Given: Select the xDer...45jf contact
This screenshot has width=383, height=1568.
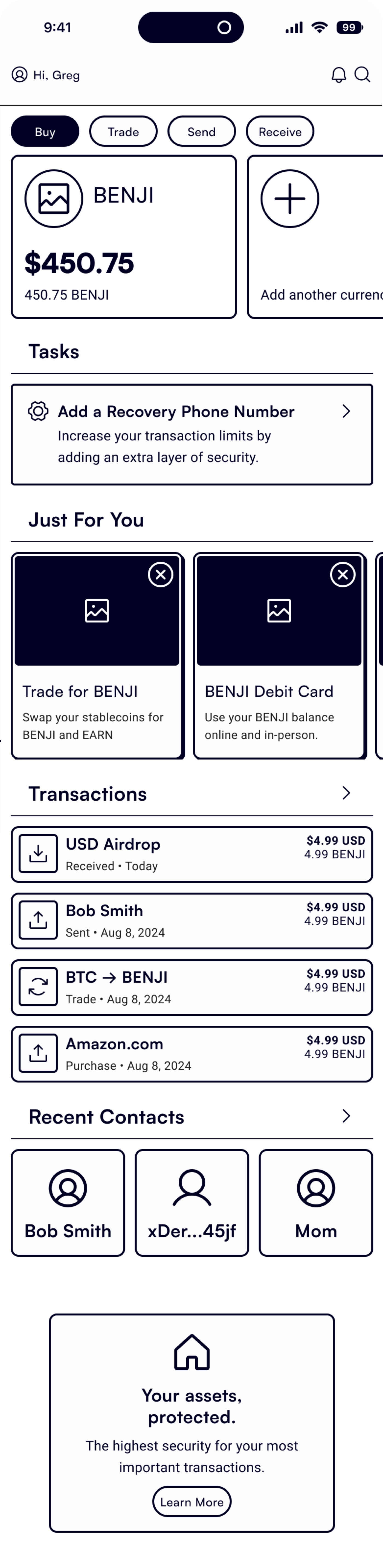Looking at the screenshot, I should pos(192,1202).
